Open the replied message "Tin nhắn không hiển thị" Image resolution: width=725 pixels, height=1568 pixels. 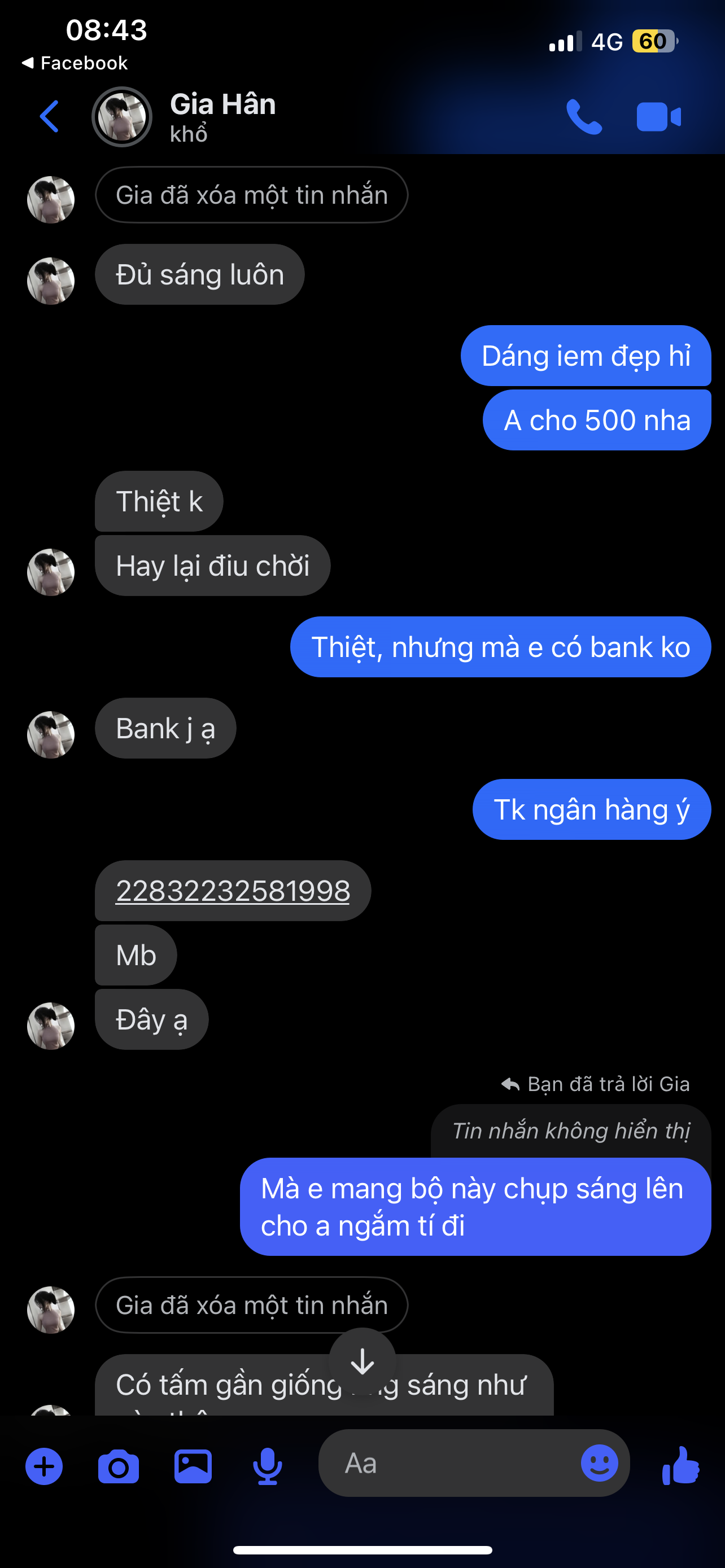pyautogui.click(x=570, y=1131)
